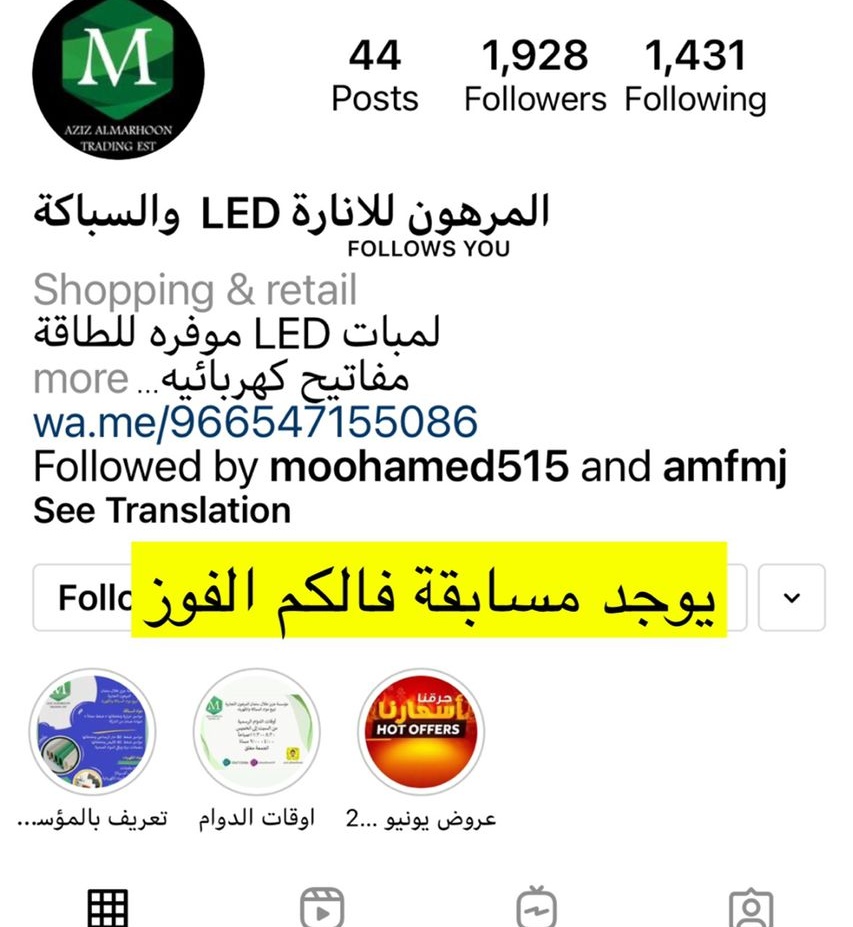This screenshot has width=853, height=927.
Task: Open the mutual followers moohamed515 and amfmj
Action: point(410,467)
